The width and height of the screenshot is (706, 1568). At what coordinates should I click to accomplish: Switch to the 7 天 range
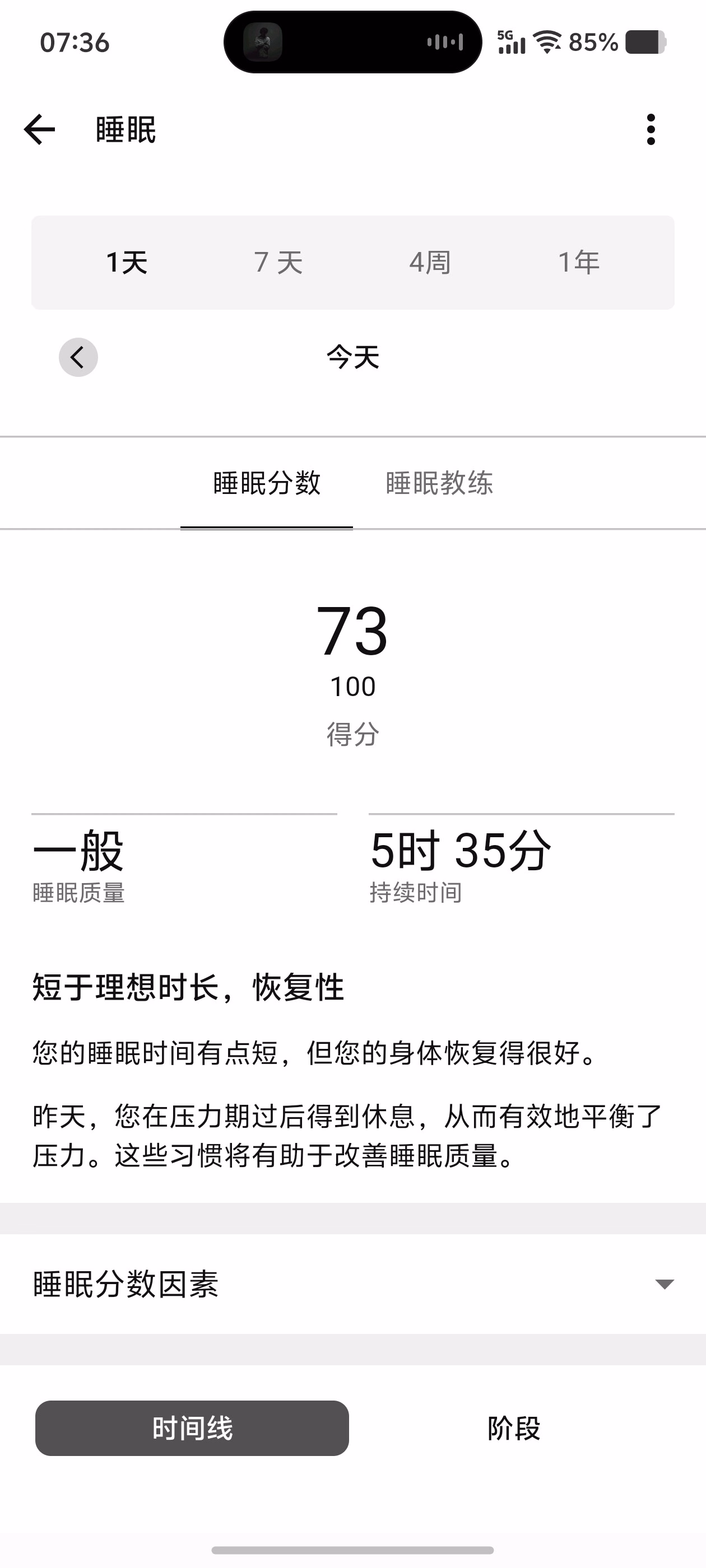tap(278, 262)
